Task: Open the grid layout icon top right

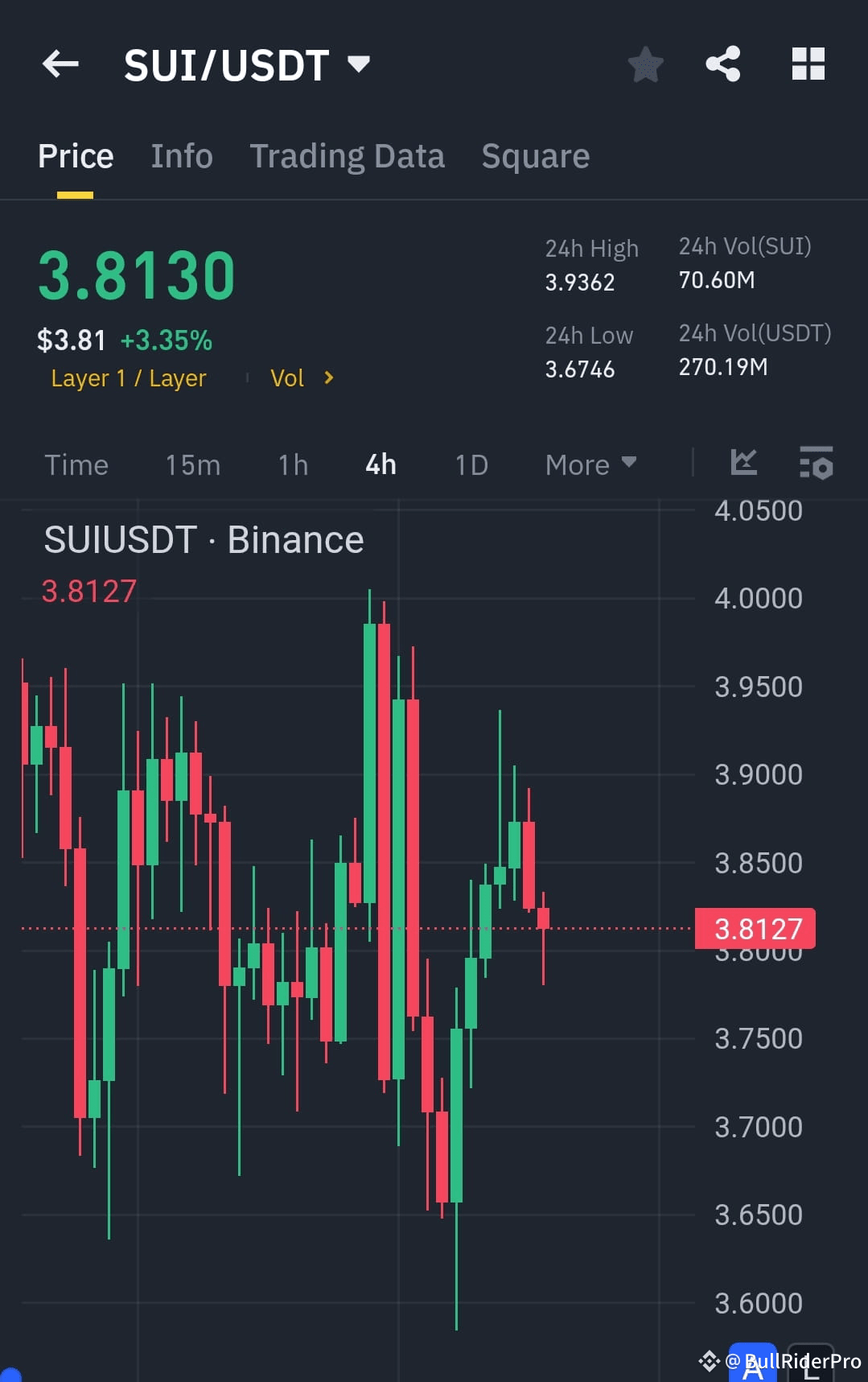Action: pos(808,63)
